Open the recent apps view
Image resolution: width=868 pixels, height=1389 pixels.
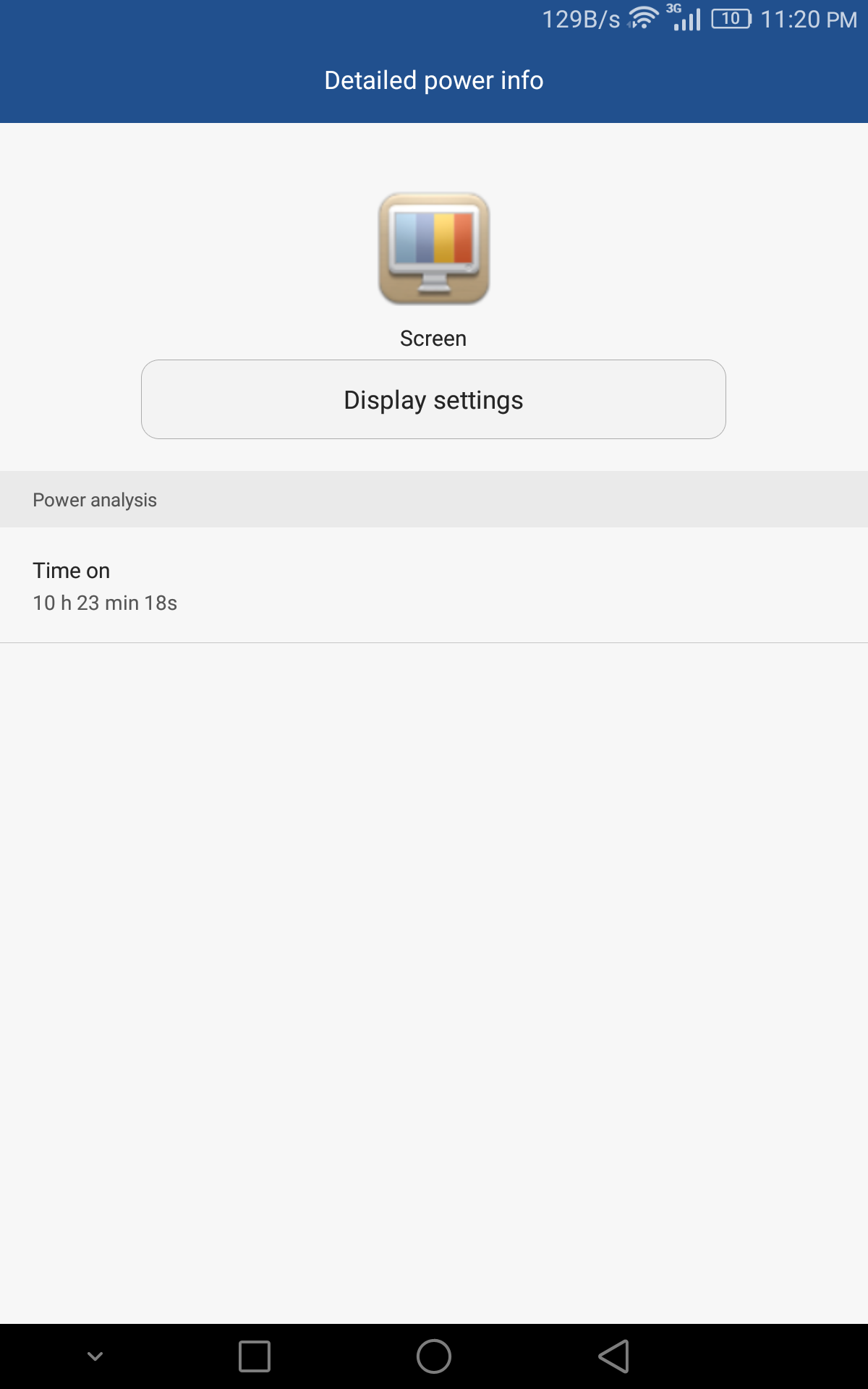coord(255,1356)
